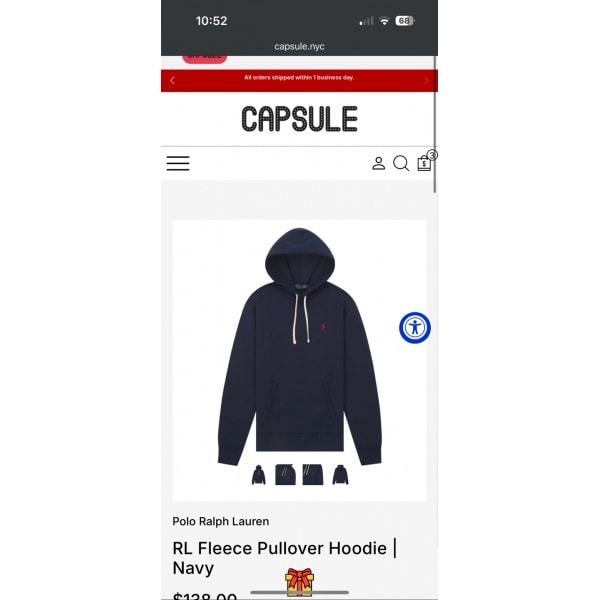Open the hamburger navigation menu
Viewport: 600px width, 600px height.
click(x=178, y=163)
